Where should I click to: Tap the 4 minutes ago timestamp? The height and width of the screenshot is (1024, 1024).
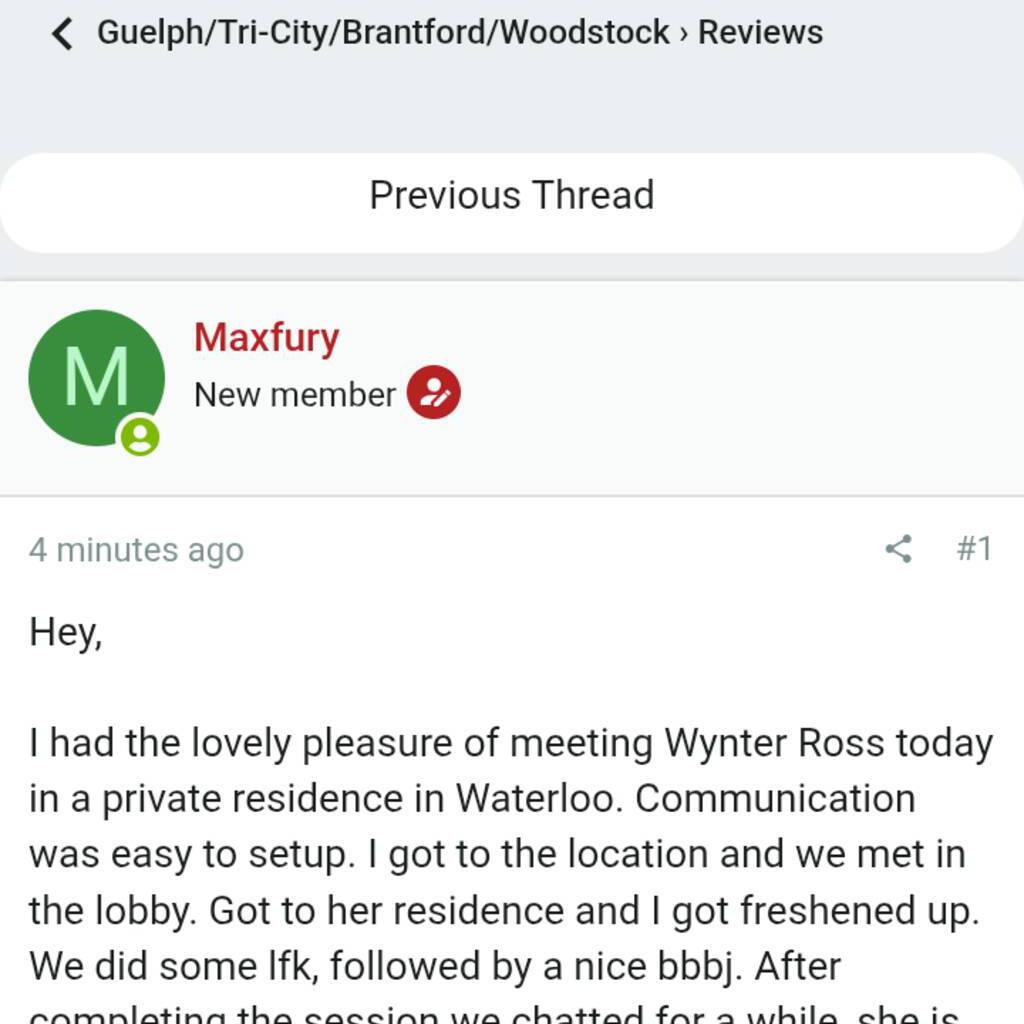click(136, 550)
